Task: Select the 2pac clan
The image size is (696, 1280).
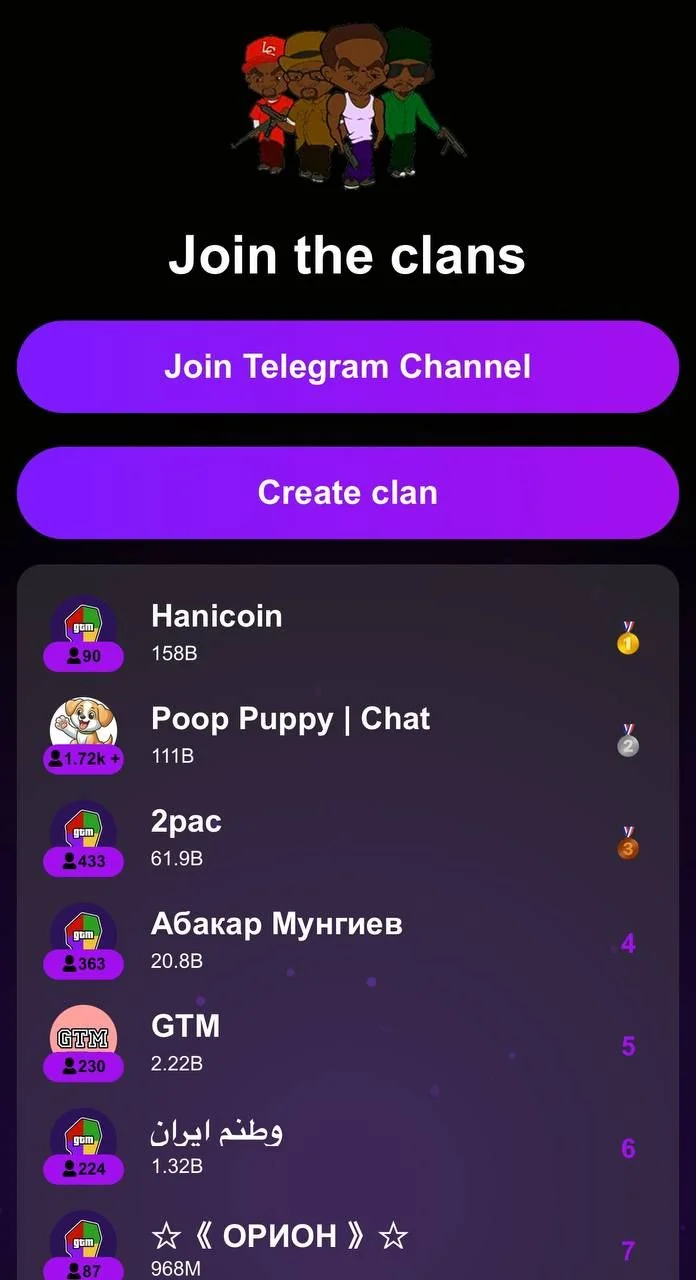Action: click(x=348, y=838)
